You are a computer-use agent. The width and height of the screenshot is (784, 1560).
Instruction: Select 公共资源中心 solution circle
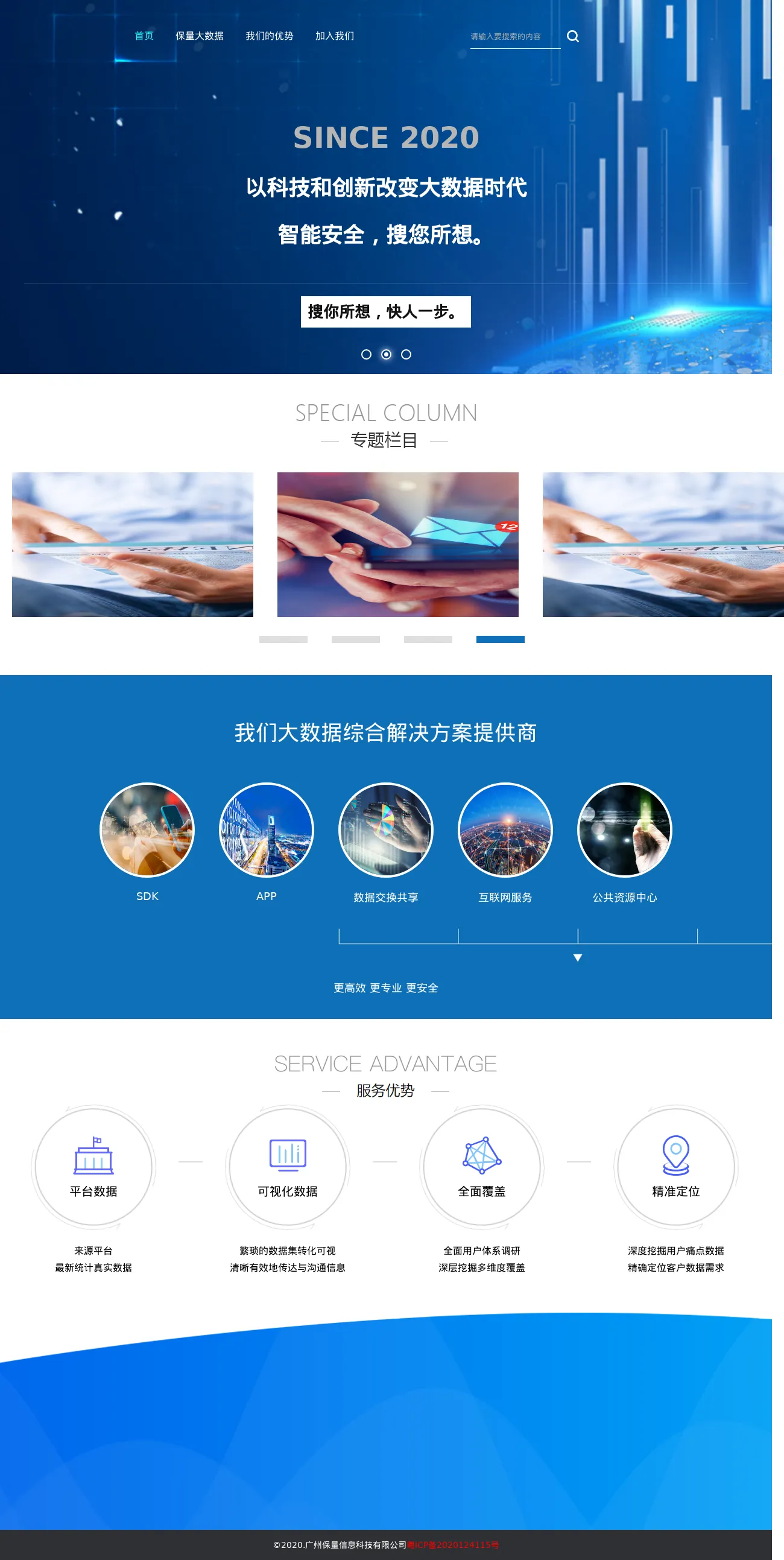(x=624, y=829)
